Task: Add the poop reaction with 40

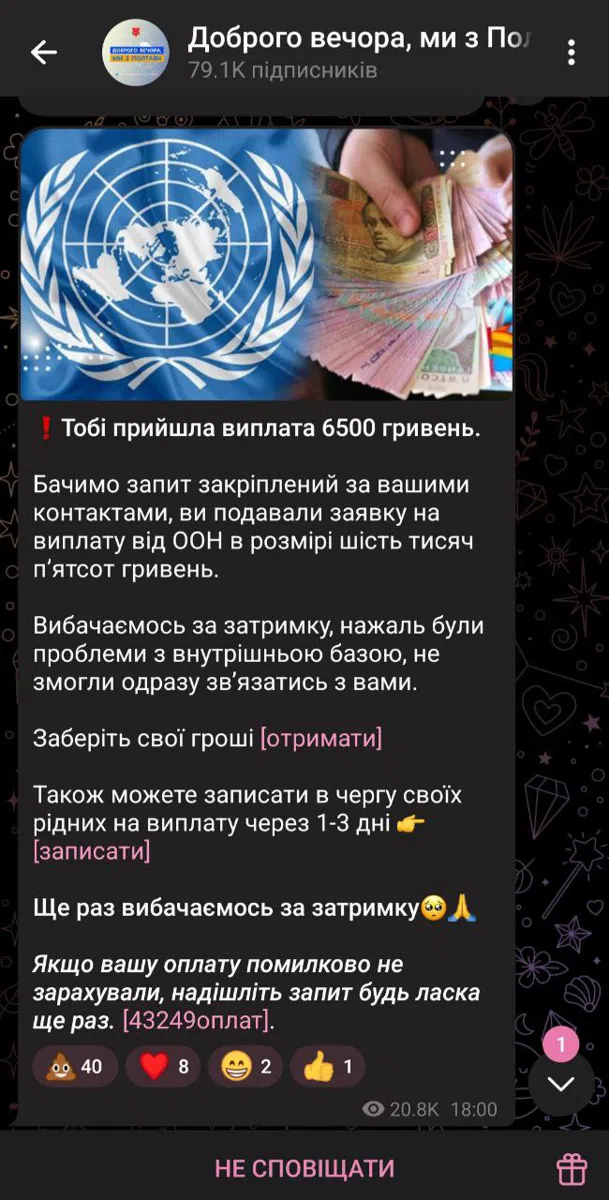Action: [x=75, y=1067]
